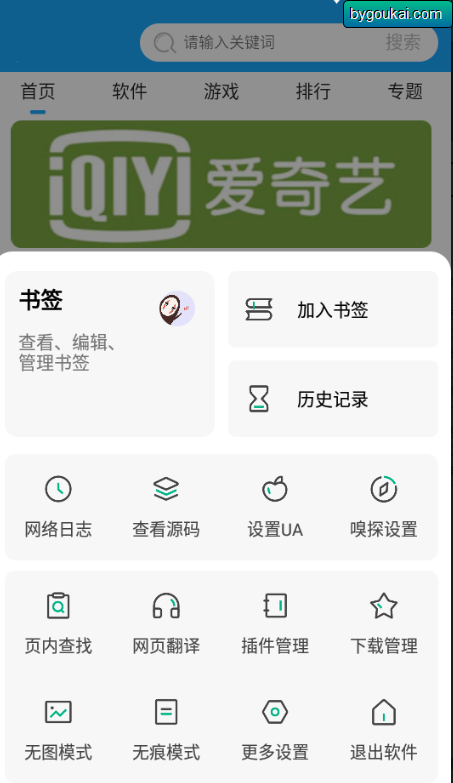Start 页内查找 find in page

(58, 623)
